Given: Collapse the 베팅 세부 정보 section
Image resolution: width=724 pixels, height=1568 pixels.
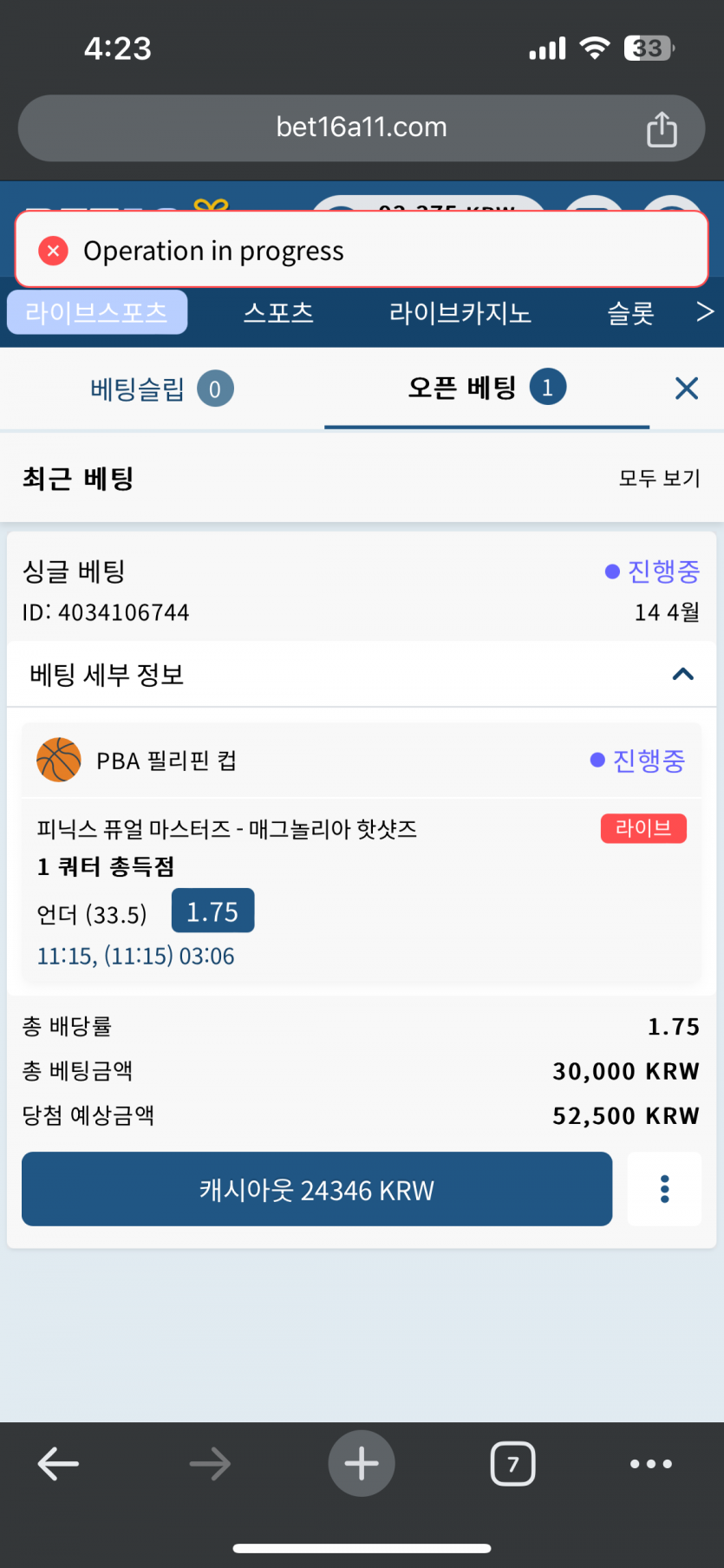Looking at the screenshot, I should point(682,674).
